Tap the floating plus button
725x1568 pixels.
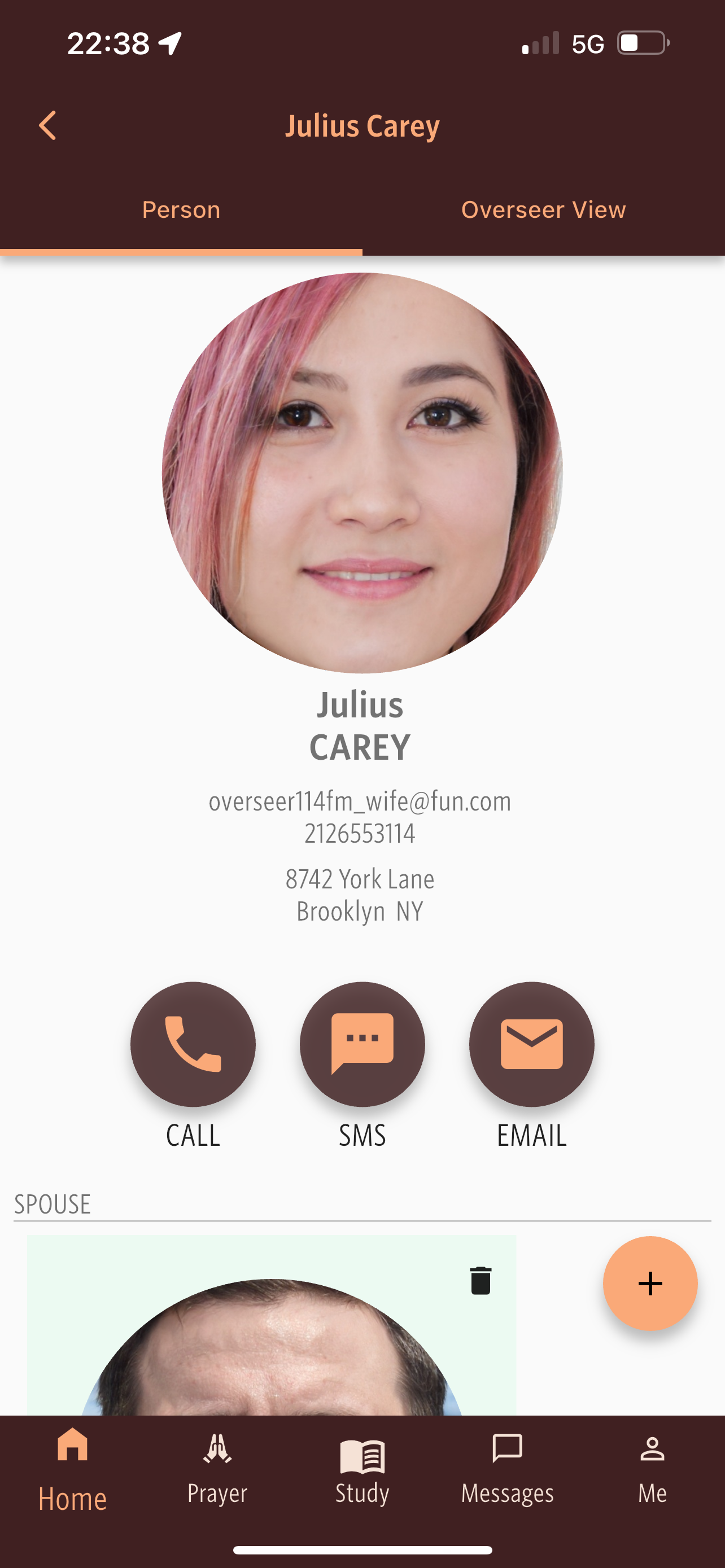click(649, 1283)
